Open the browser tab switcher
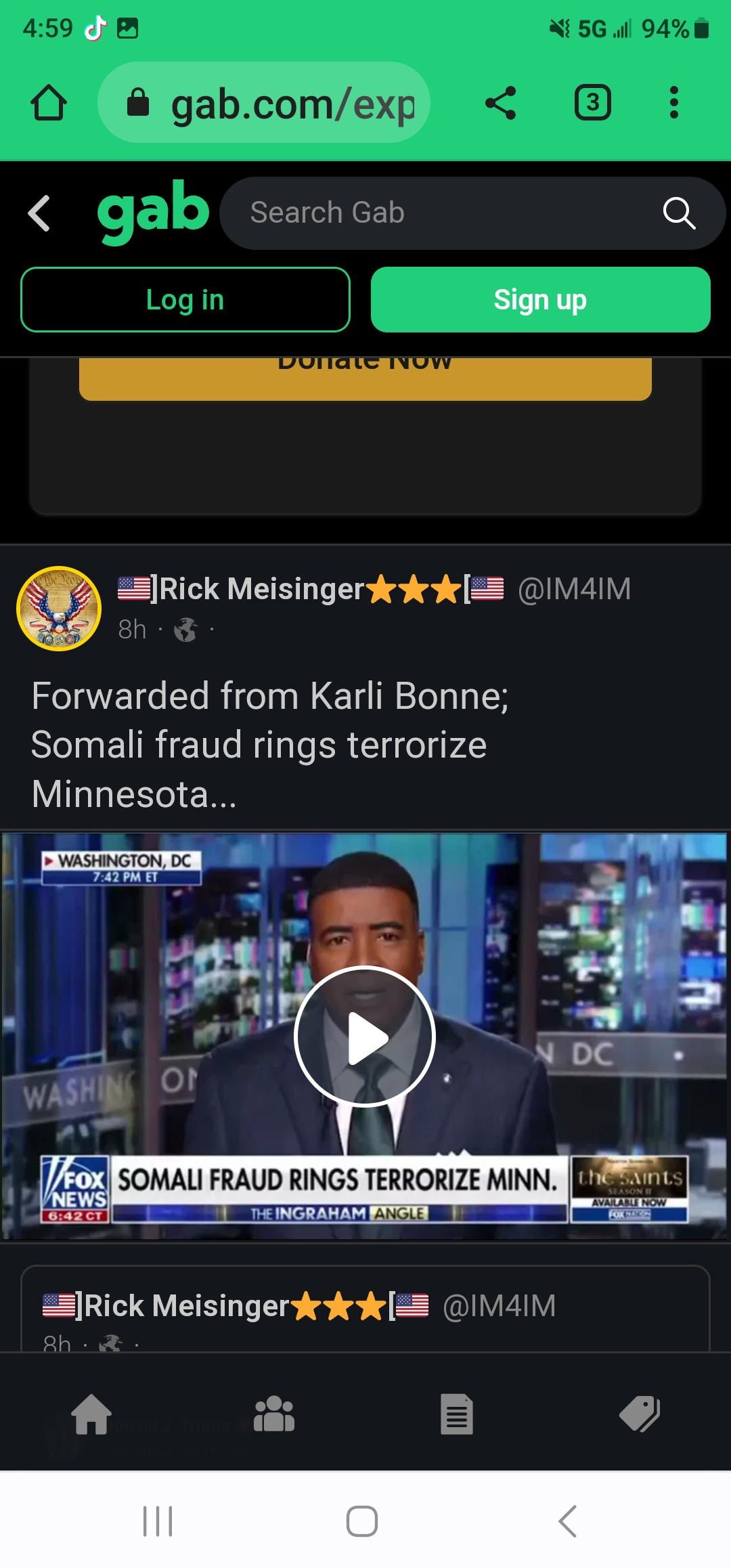The width and height of the screenshot is (731, 1568). (592, 103)
